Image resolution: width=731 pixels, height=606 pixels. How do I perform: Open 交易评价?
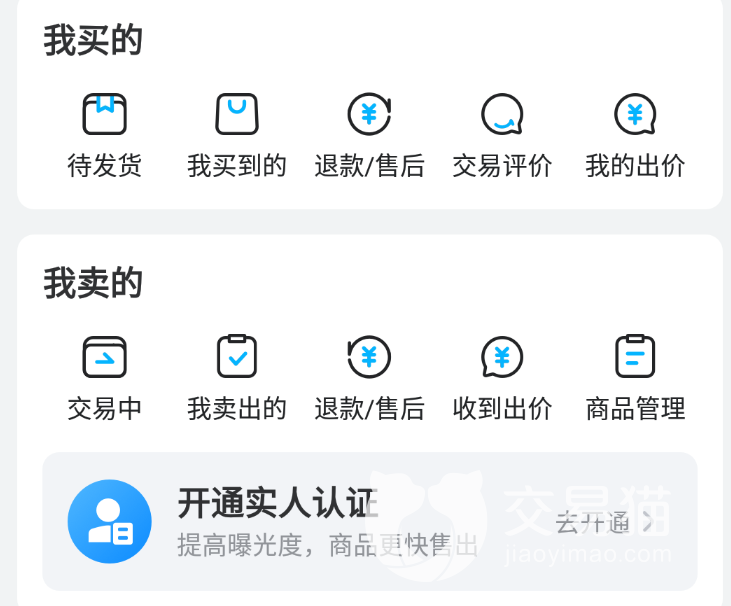click(x=502, y=135)
